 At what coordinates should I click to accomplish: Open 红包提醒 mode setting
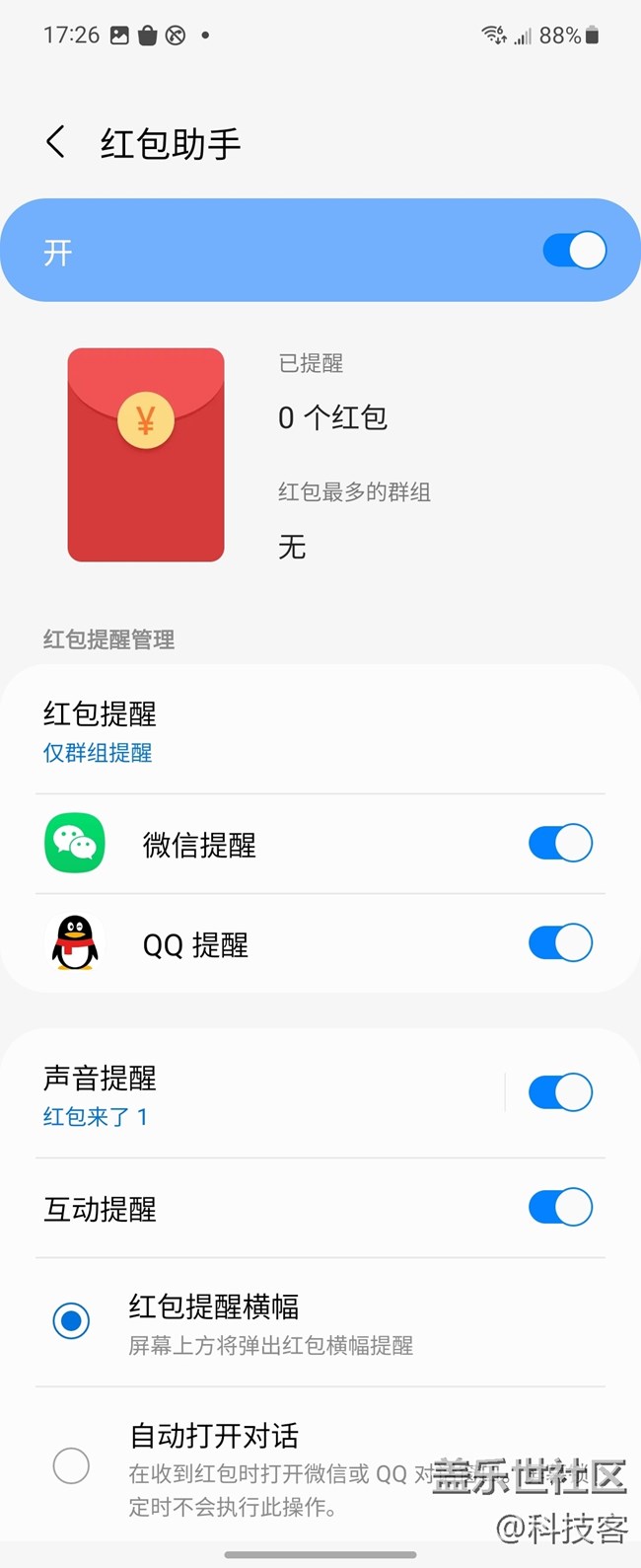pos(99,731)
